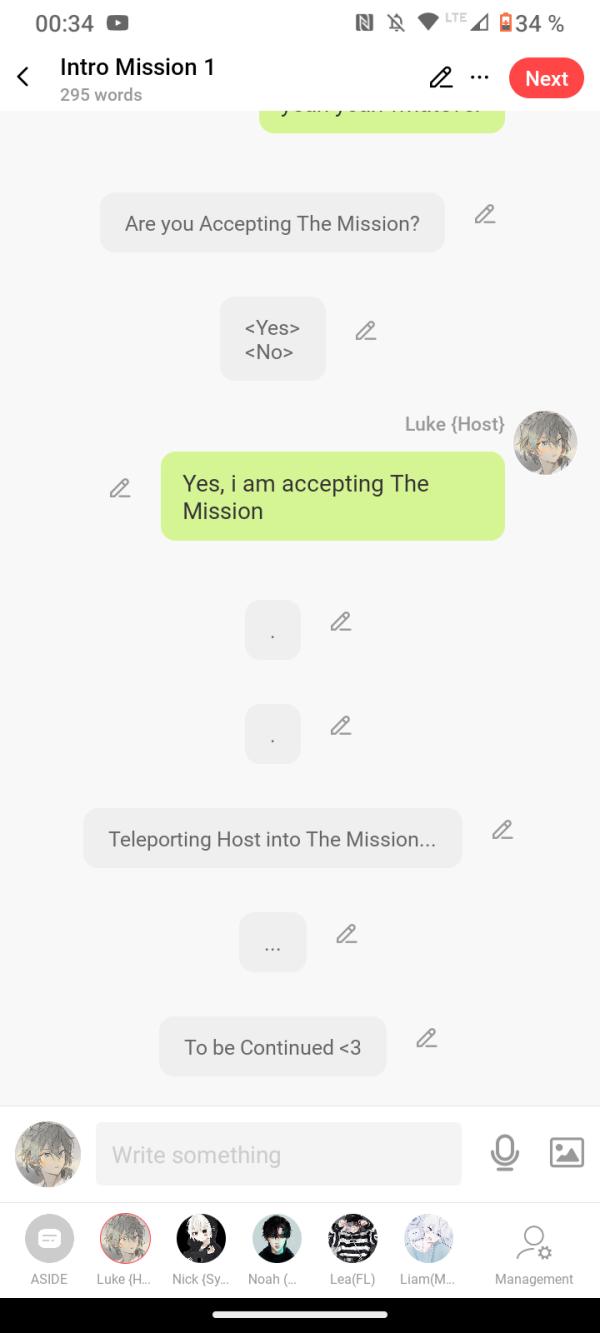Choose Lea(FL) as the speaker
Screen dimensions: 600x1333
pyautogui.click(x=353, y=1240)
